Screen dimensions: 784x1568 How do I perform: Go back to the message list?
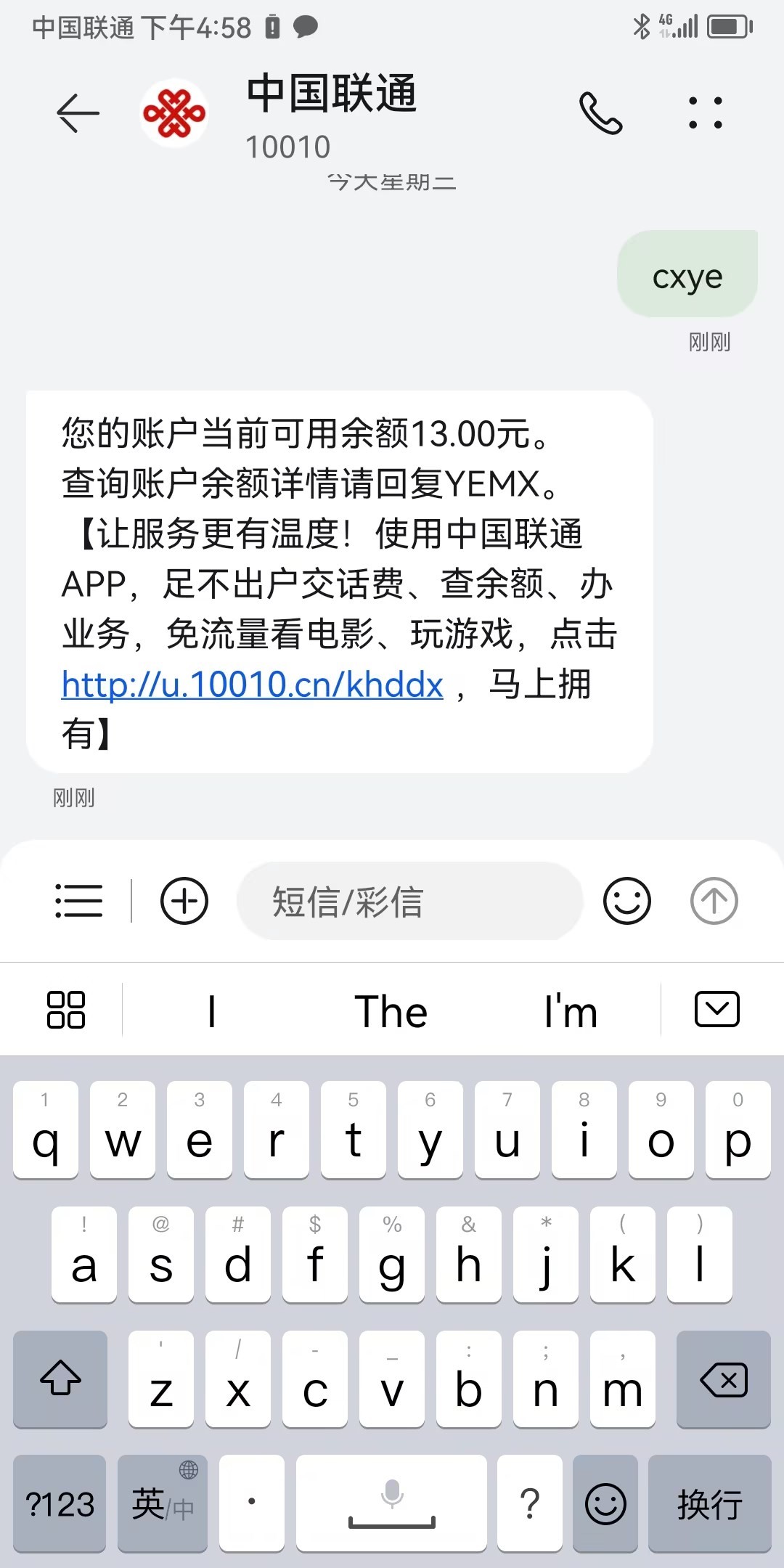tap(78, 113)
